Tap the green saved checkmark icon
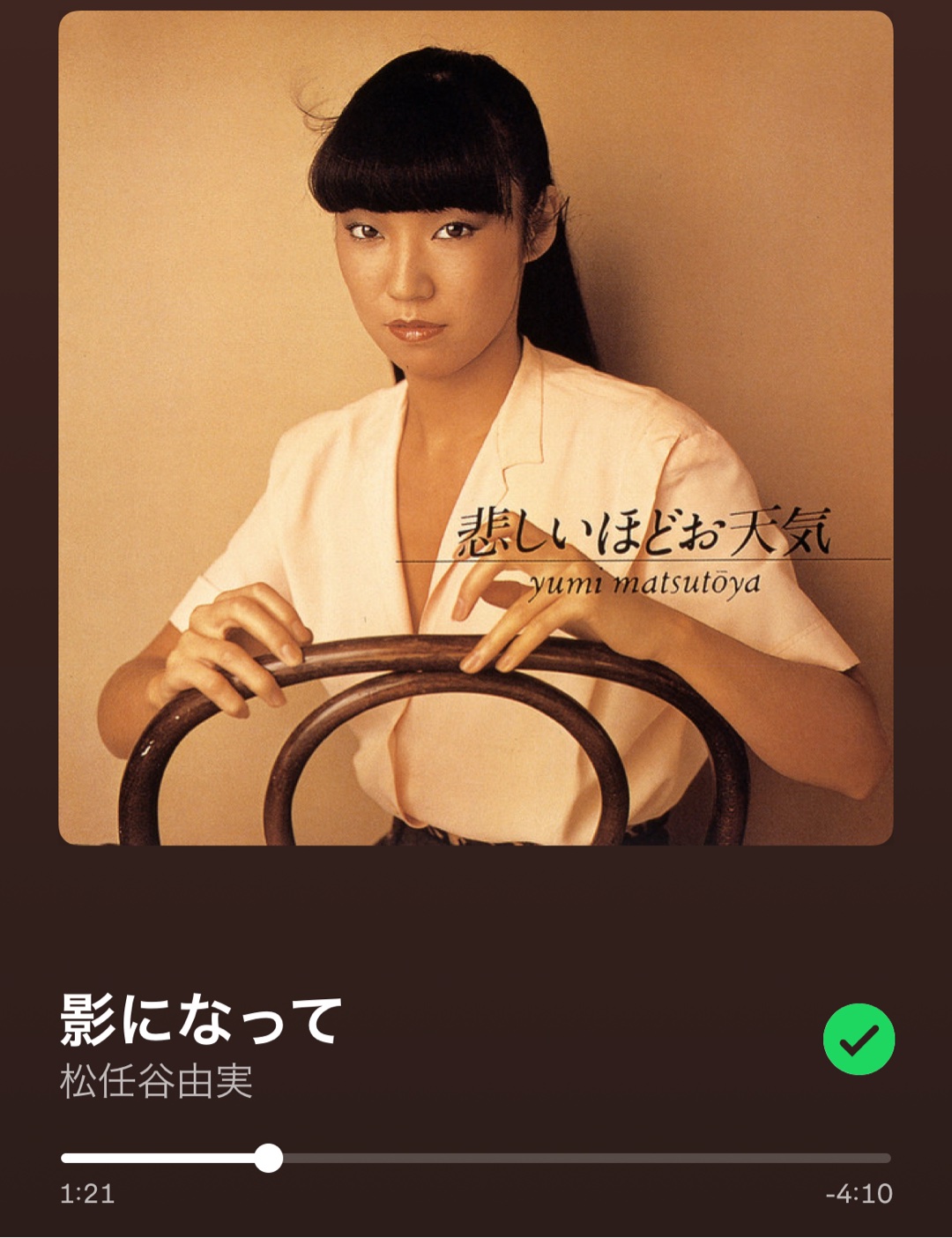Image resolution: width=952 pixels, height=1238 pixels. pos(859,1039)
